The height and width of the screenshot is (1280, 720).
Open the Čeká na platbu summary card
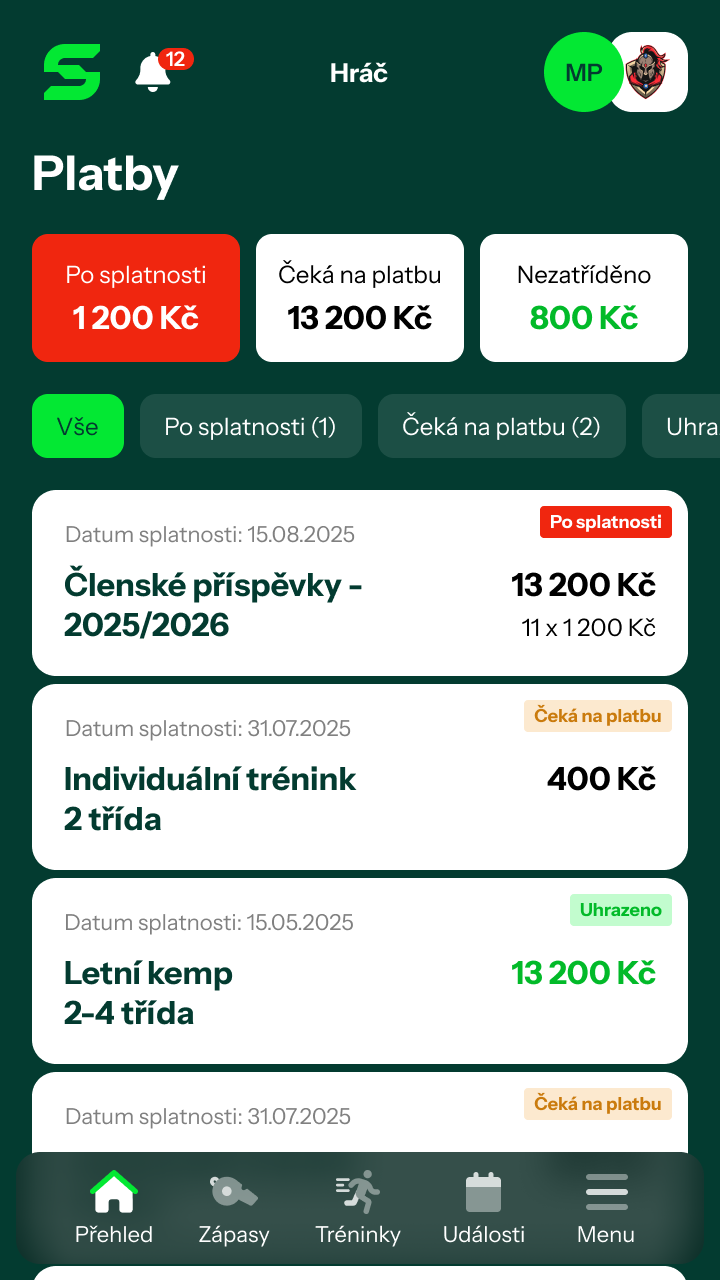coord(360,298)
